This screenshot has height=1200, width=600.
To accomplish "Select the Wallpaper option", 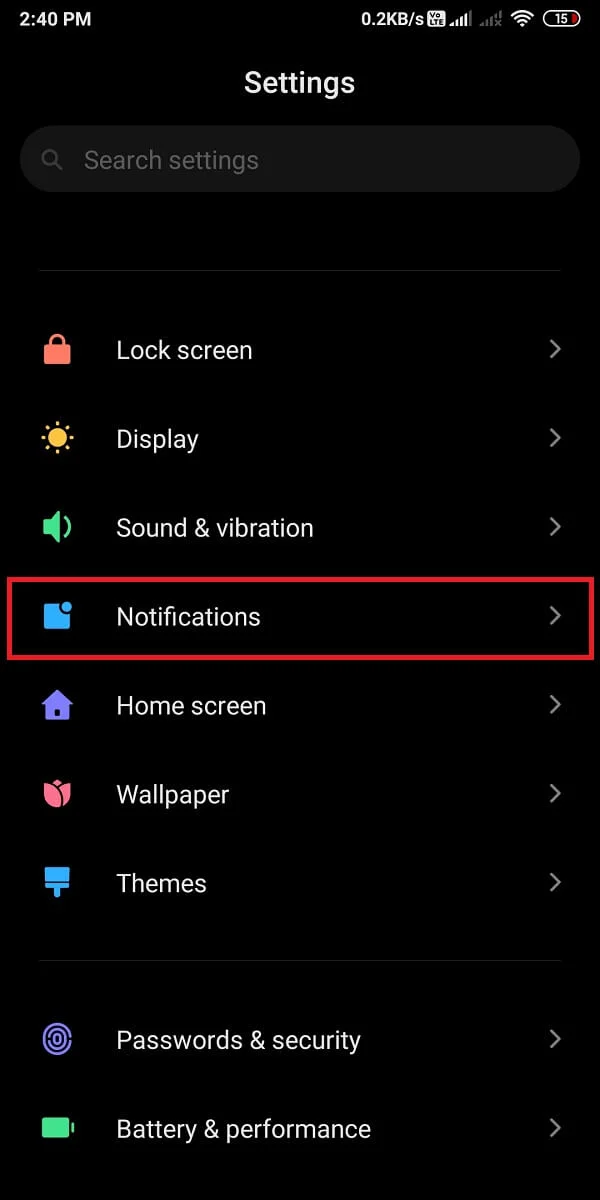I will [300, 795].
